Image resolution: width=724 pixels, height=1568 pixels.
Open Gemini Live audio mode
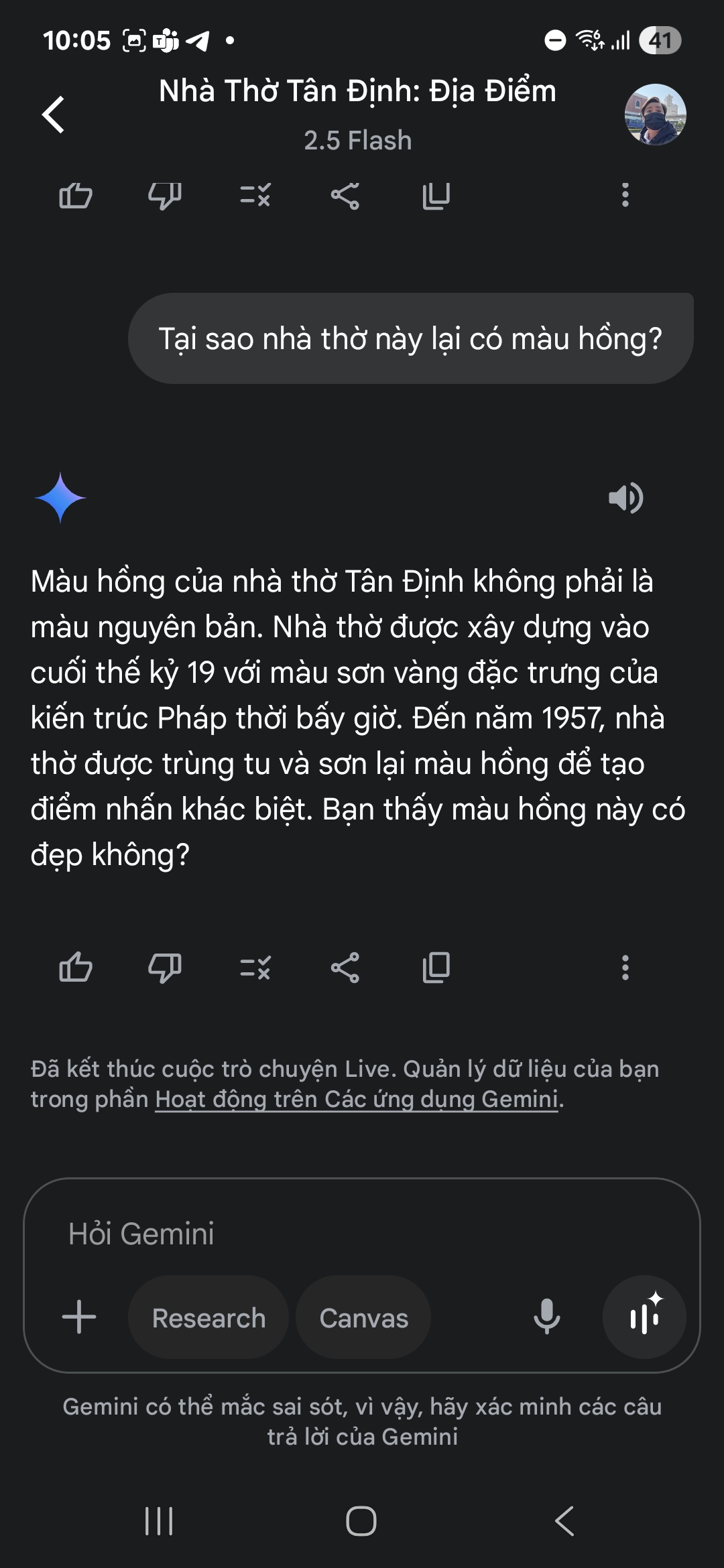644,1317
